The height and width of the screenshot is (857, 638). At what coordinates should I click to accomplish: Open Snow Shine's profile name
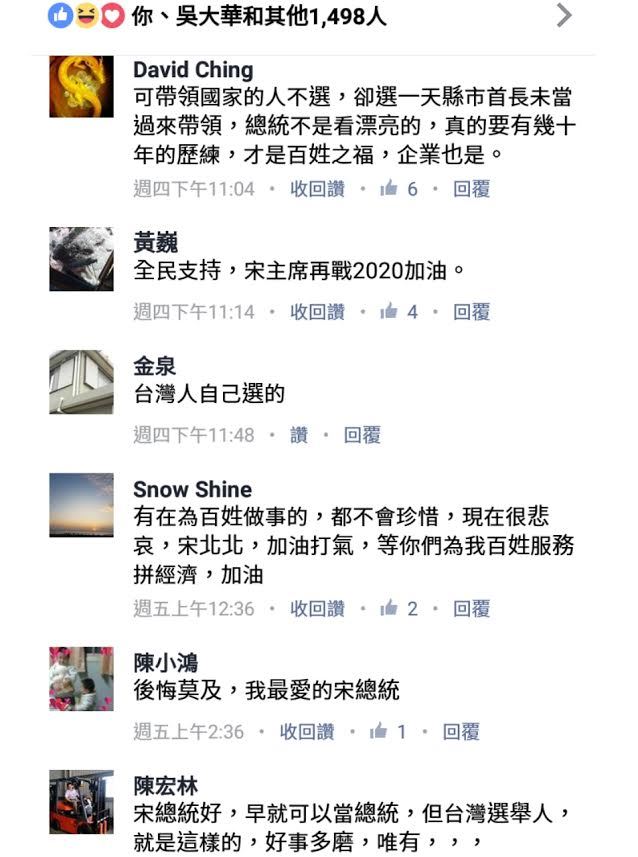coord(192,490)
